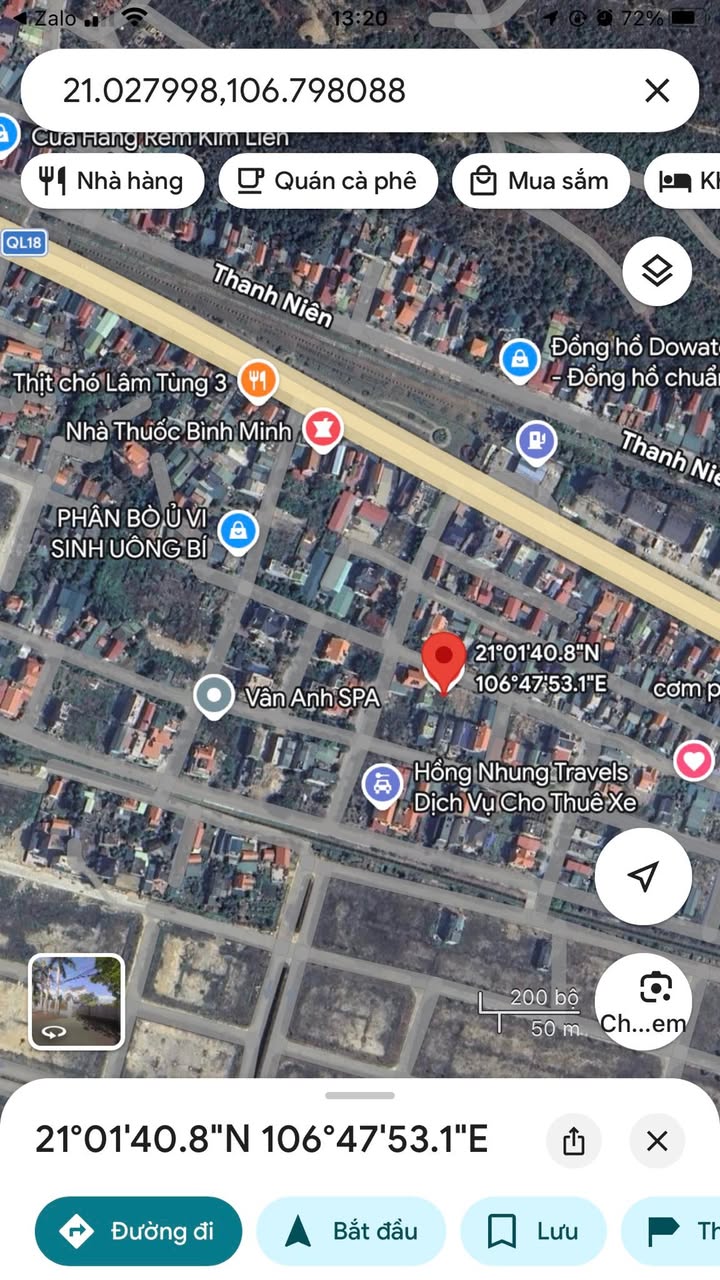Center map on my location

point(643,876)
